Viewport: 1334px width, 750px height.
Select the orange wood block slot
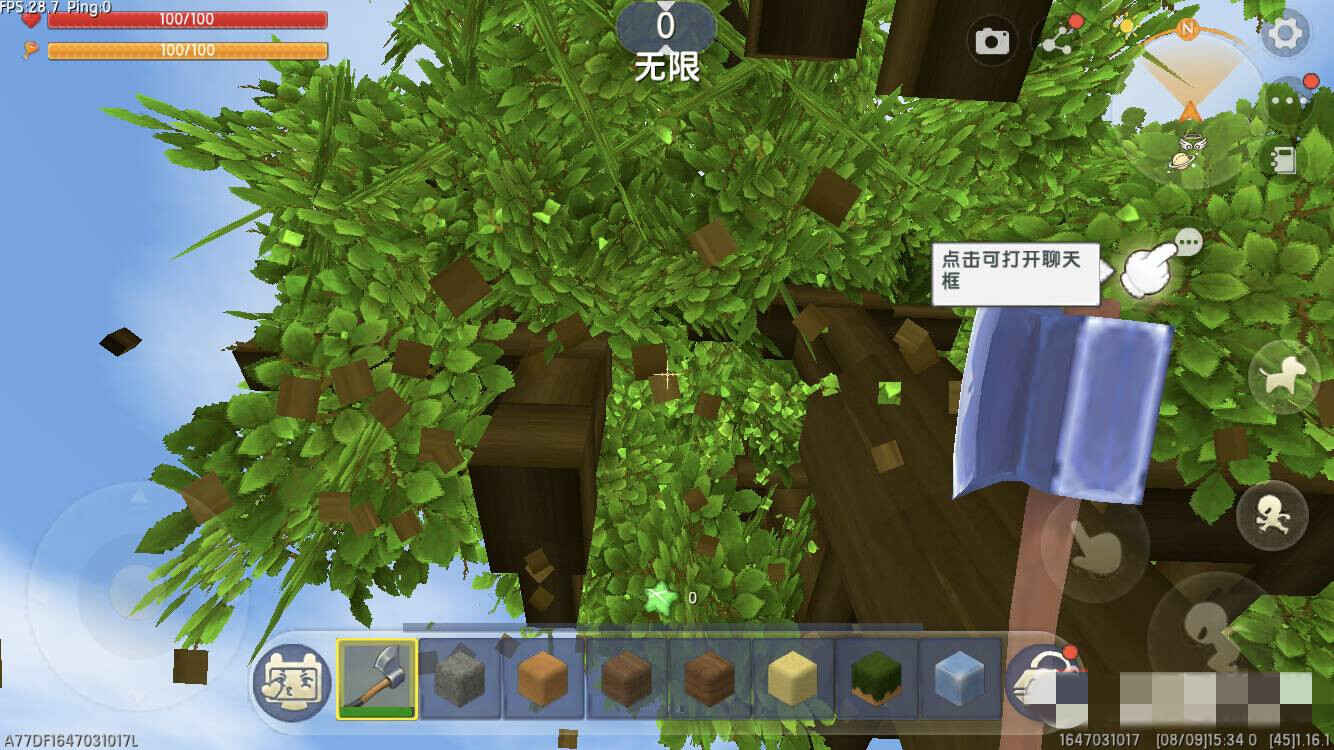[543, 680]
